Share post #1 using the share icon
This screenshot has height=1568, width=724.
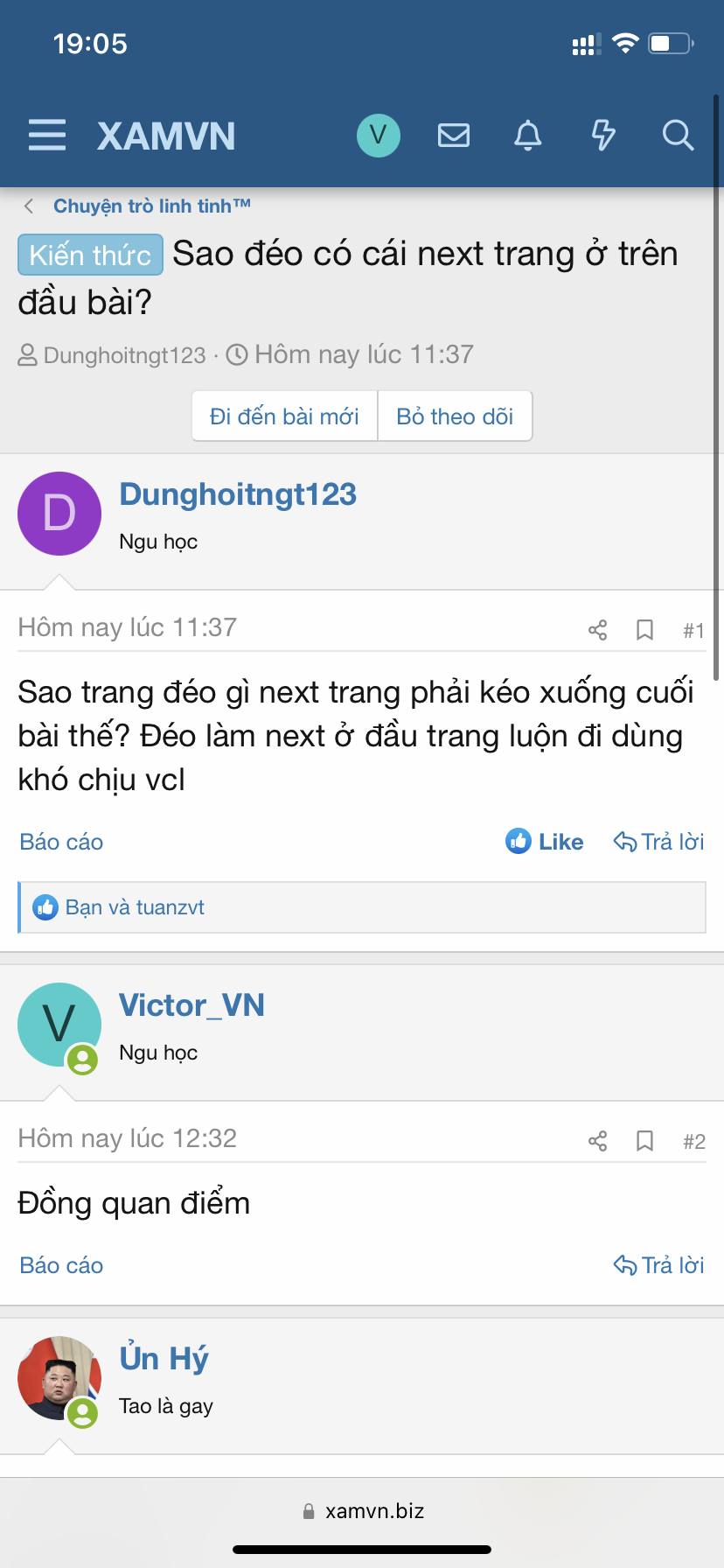click(x=597, y=629)
